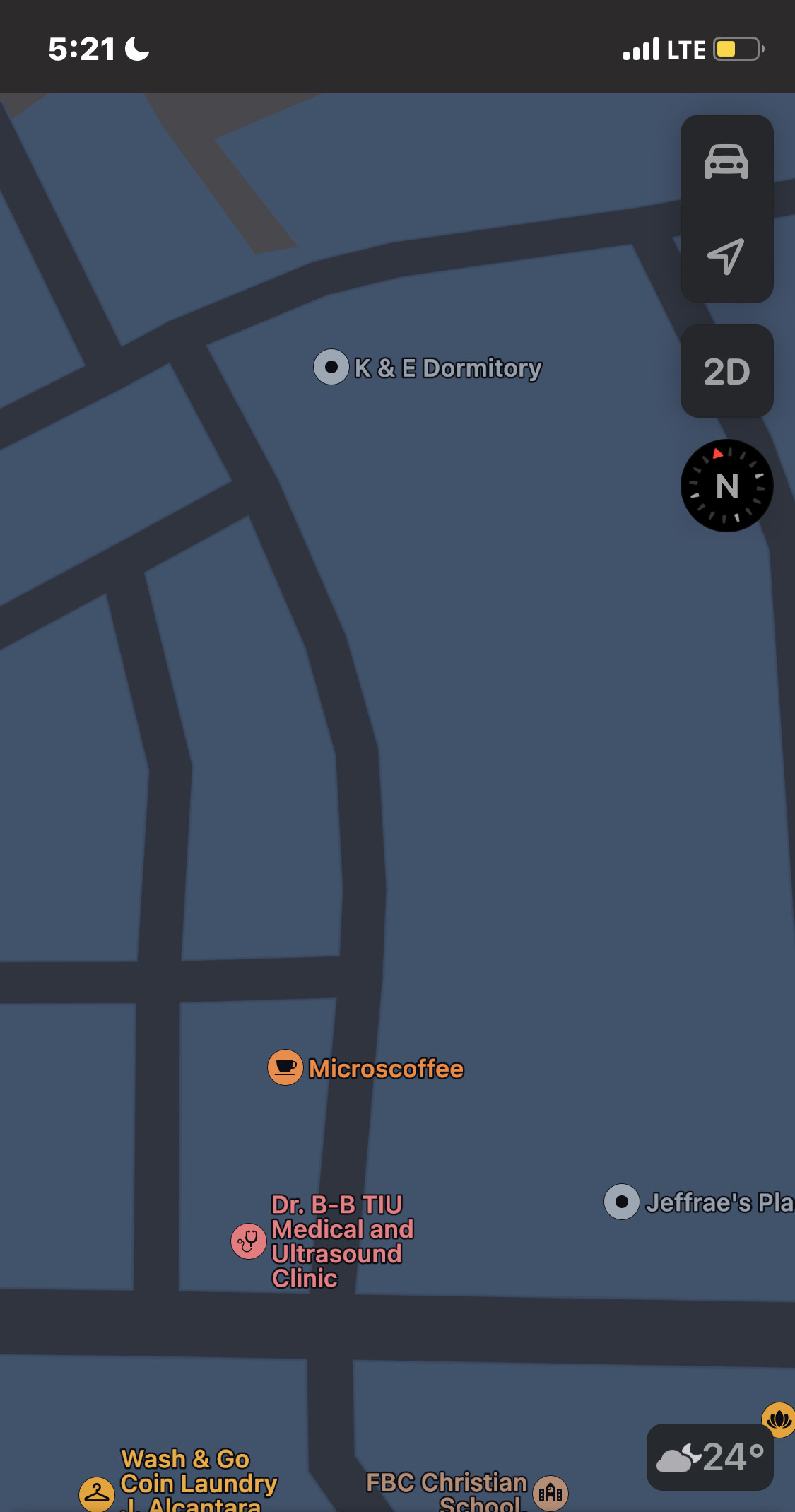Image resolution: width=795 pixels, height=1512 pixels.
Task: Select the Microscoffee cafe marker
Action: pyautogui.click(x=285, y=1067)
